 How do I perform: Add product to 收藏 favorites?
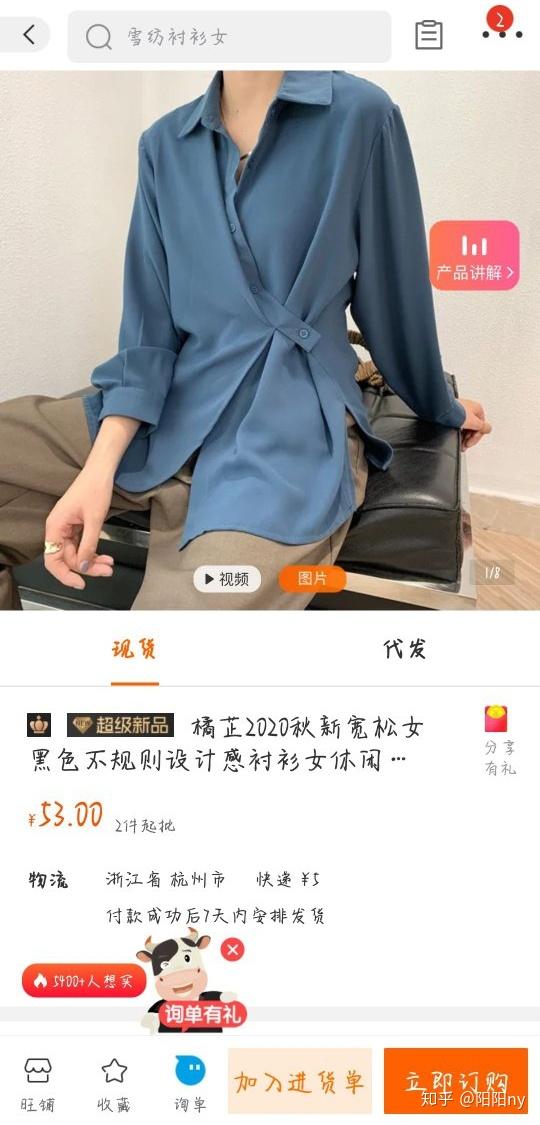[115, 1083]
